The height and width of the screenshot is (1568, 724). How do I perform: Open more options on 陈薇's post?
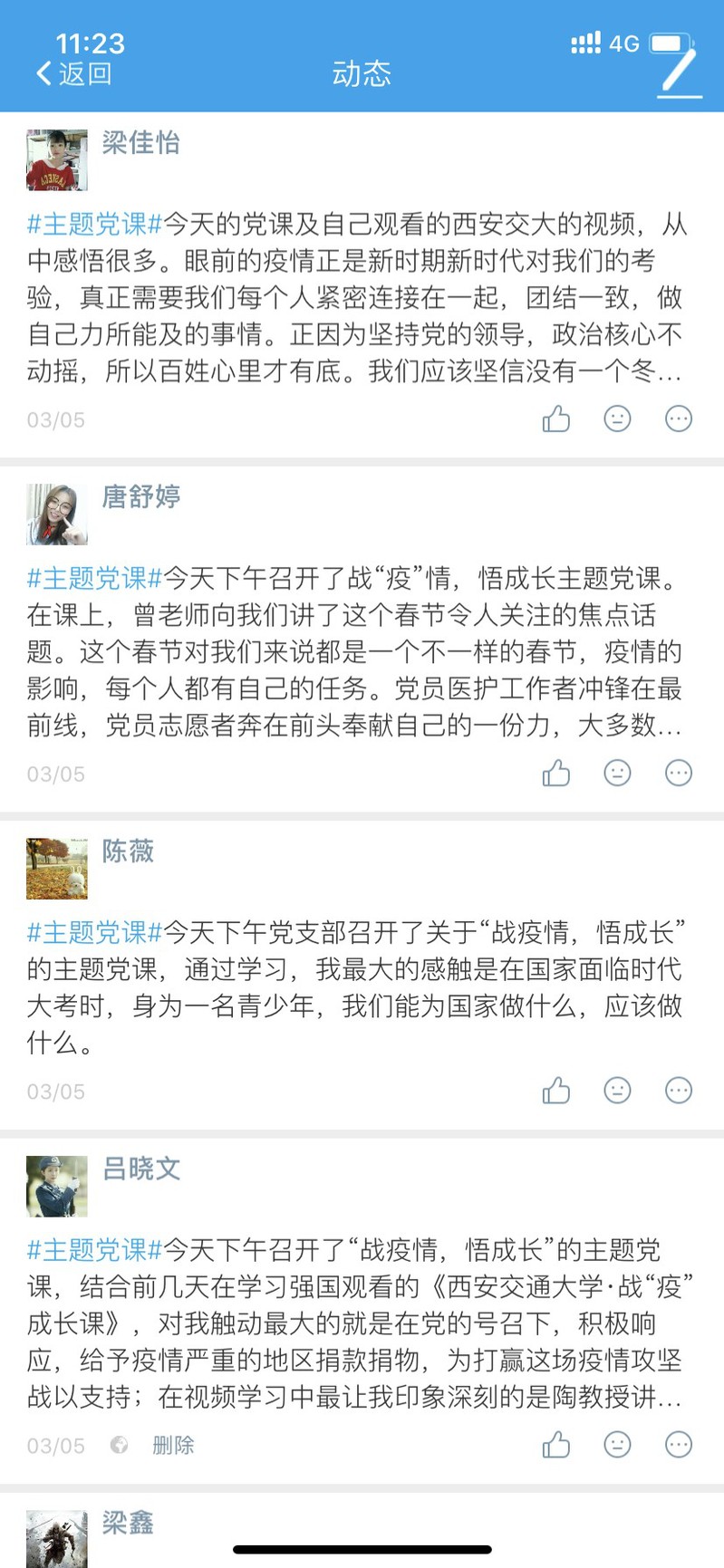coord(679,1091)
